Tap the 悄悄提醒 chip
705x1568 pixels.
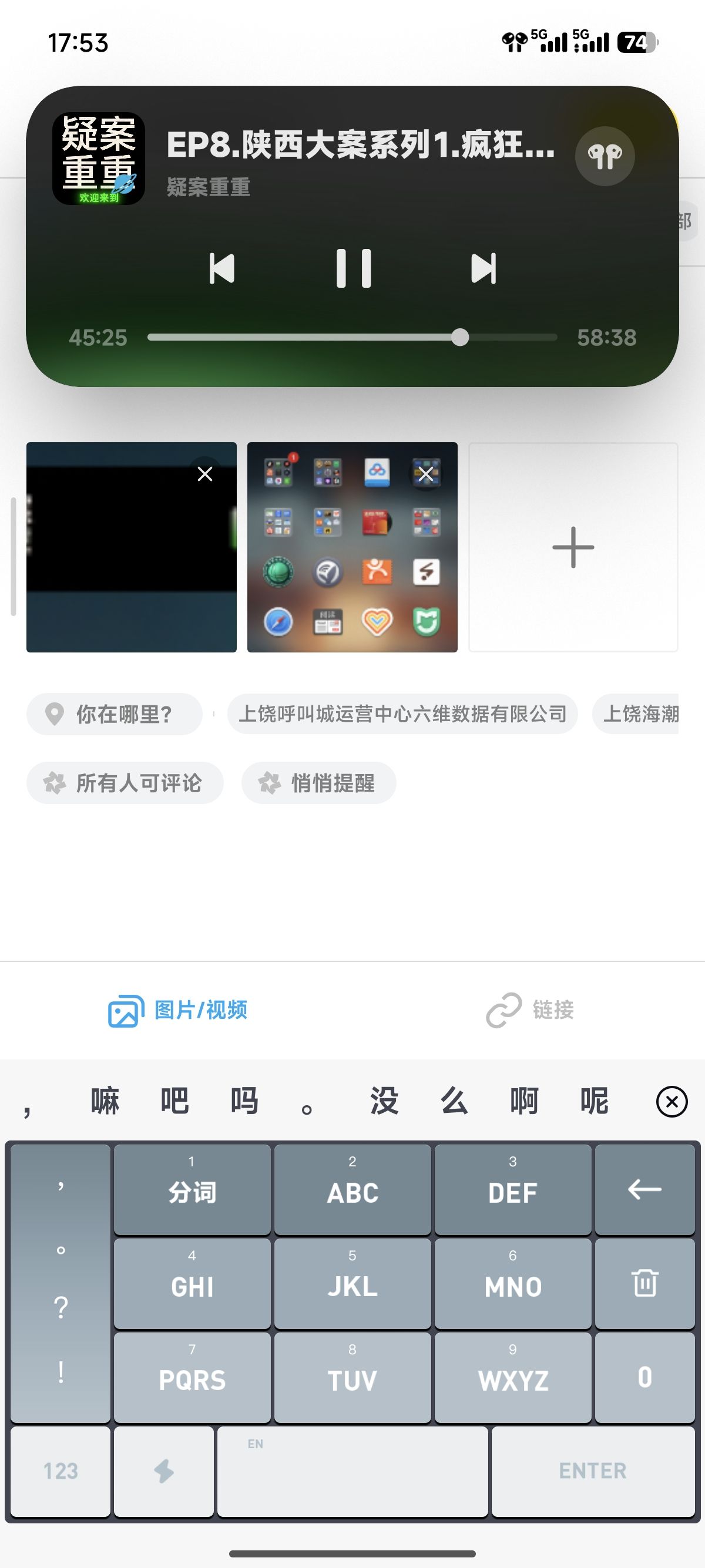click(319, 783)
